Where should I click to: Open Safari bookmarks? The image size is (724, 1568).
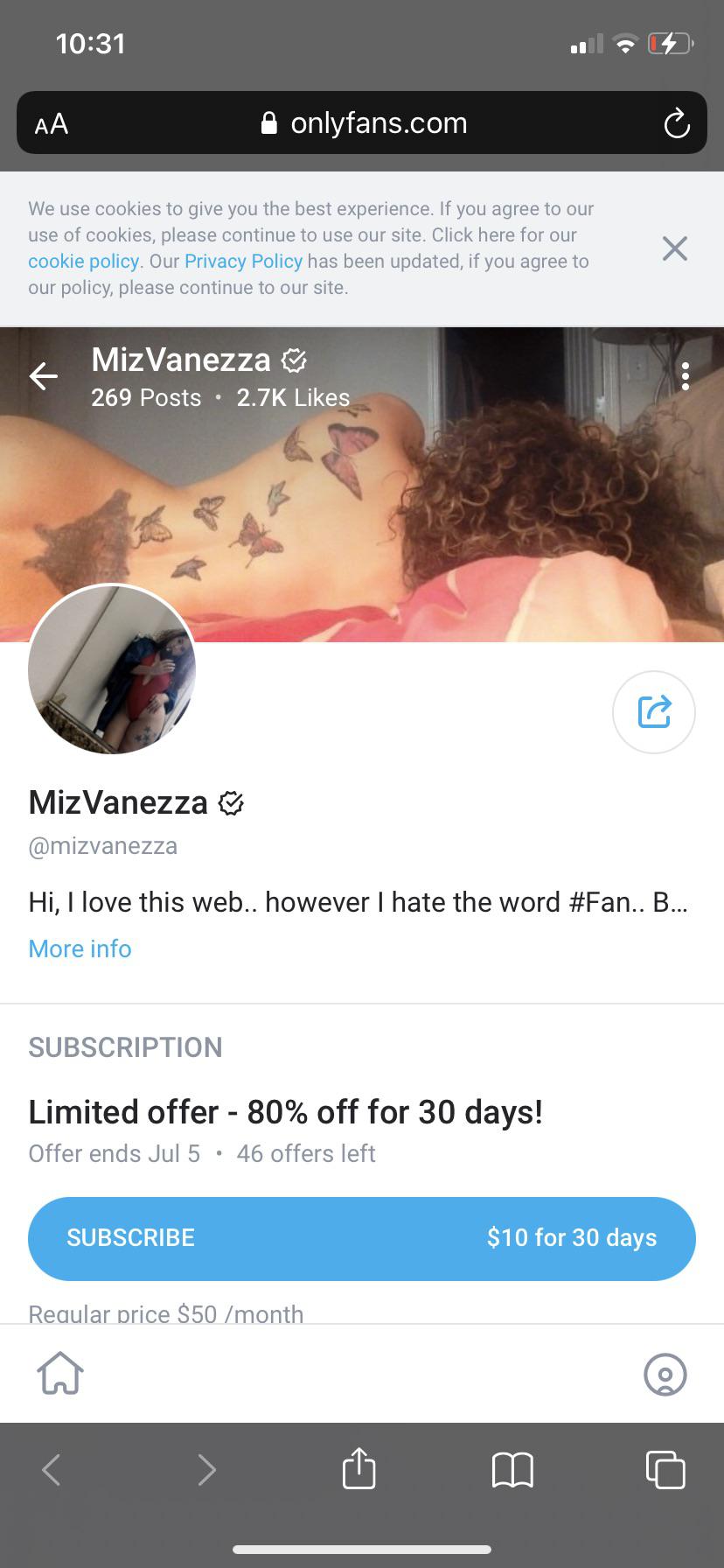(512, 1469)
